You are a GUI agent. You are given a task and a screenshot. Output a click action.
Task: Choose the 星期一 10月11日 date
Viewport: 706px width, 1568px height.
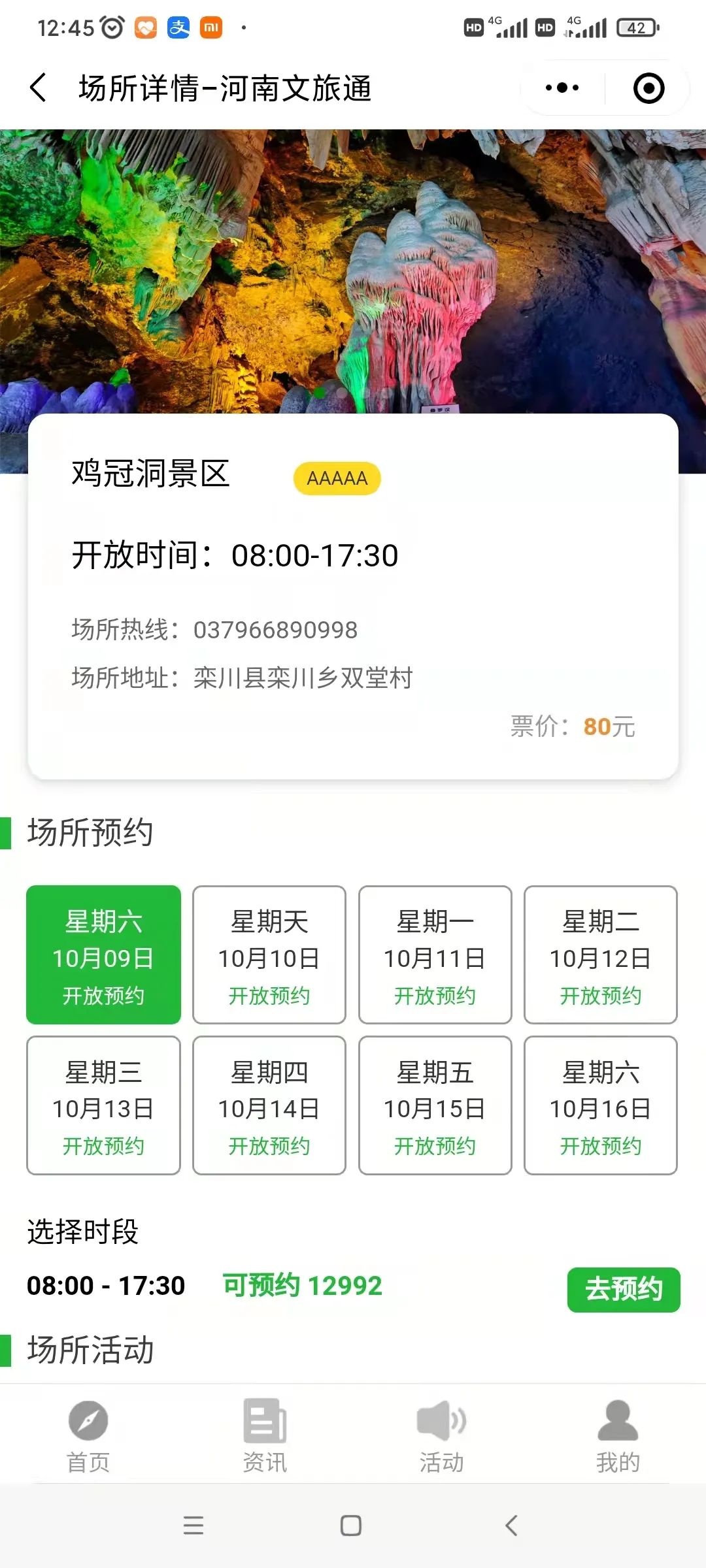435,955
